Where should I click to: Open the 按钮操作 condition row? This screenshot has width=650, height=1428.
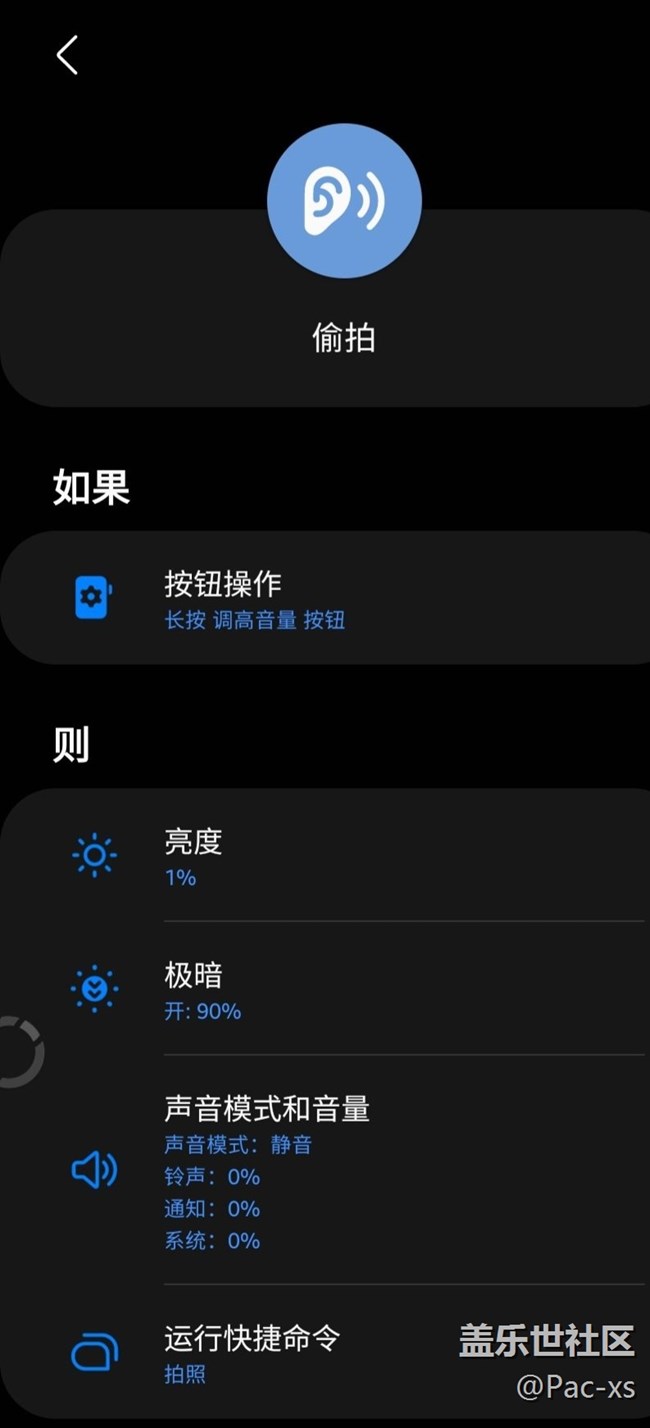[x=324, y=599]
